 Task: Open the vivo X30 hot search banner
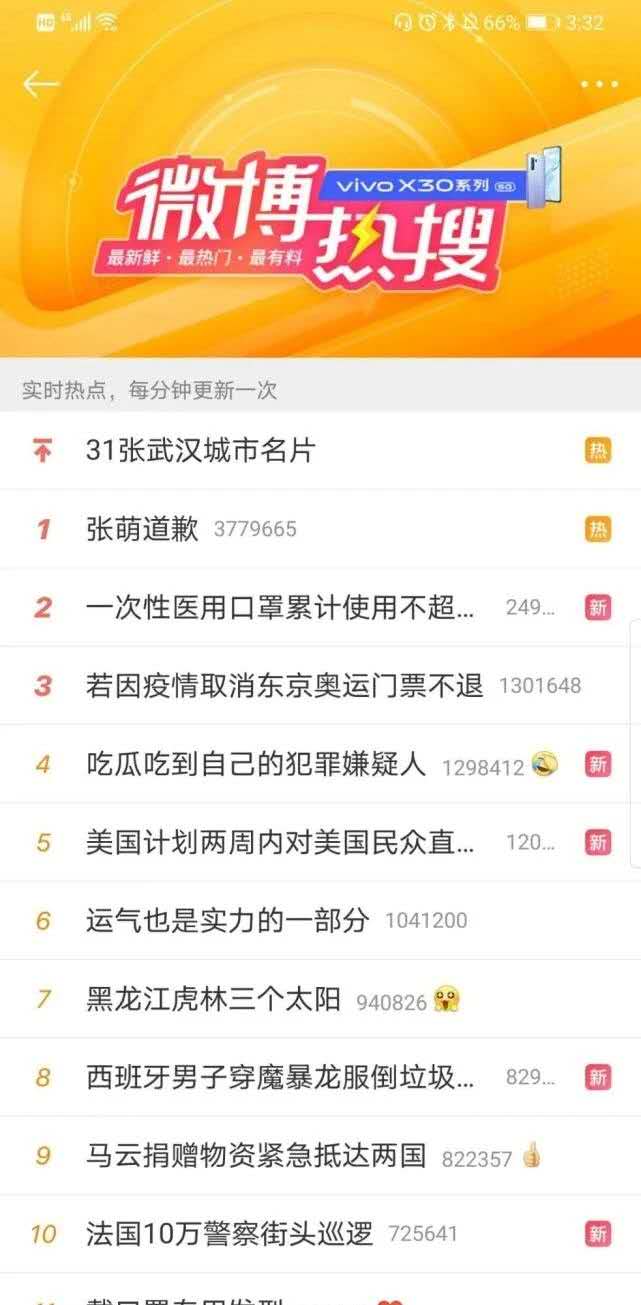pyautogui.click(x=320, y=215)
